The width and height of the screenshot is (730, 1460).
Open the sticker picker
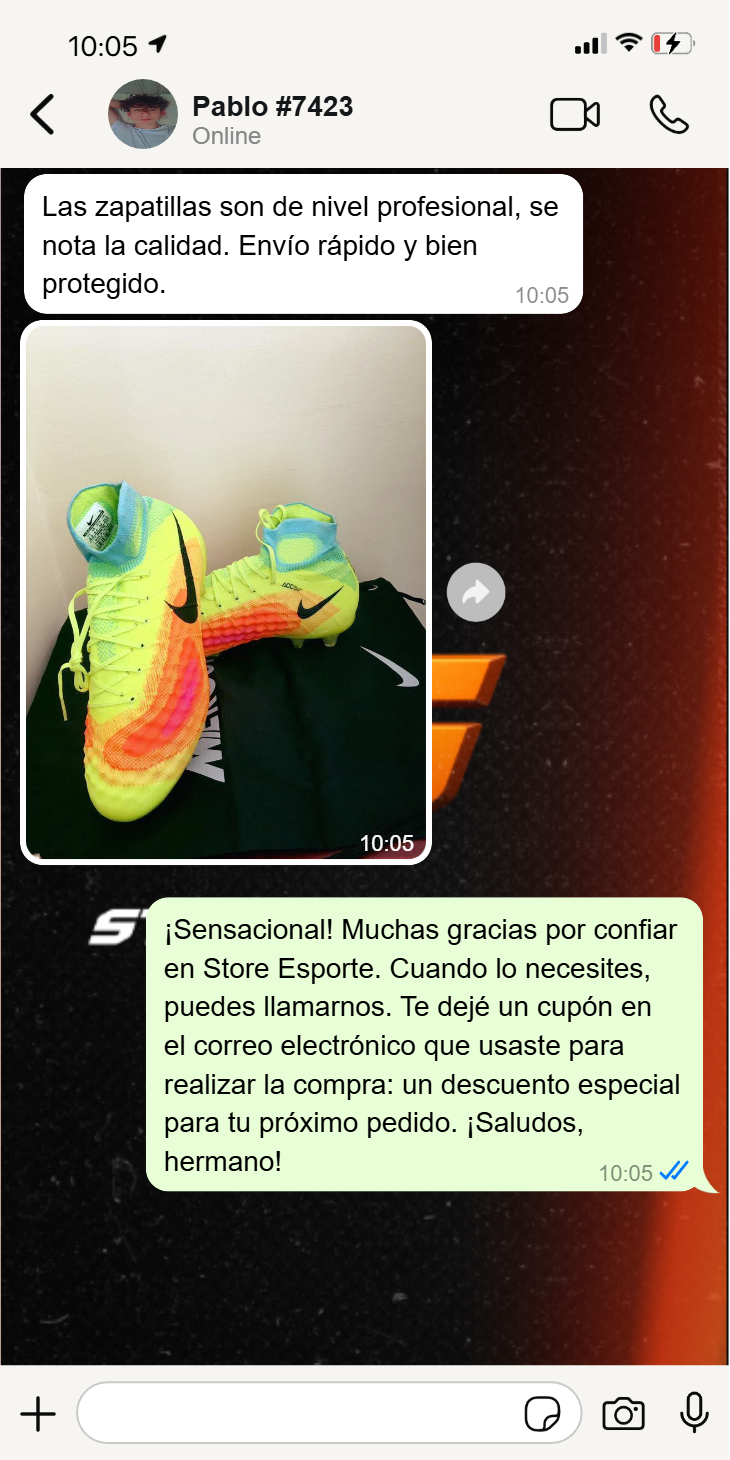coord(543,1415)
